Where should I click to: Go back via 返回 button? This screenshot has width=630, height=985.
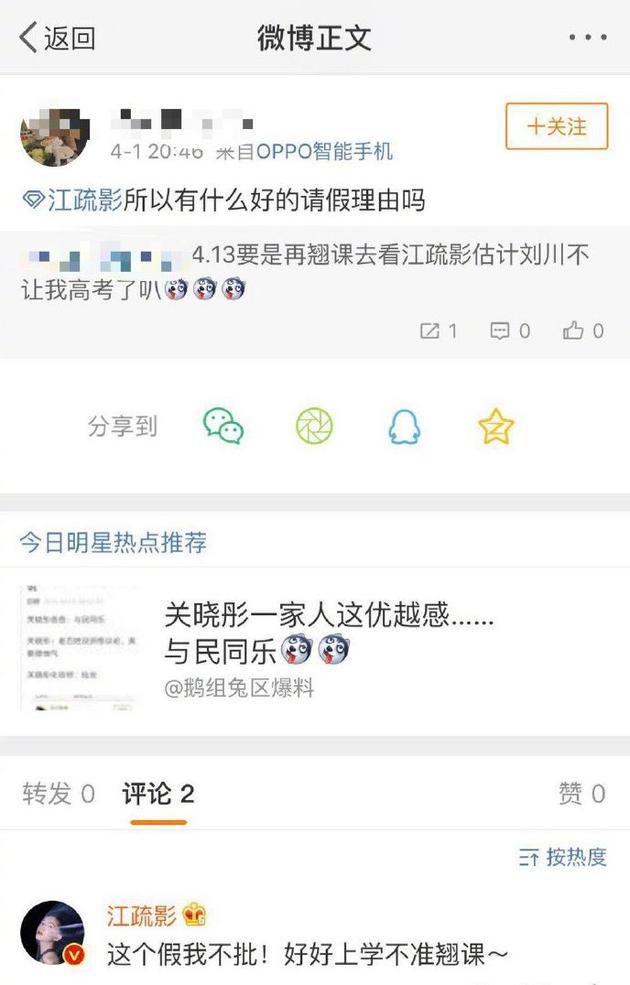[x=57, y=38]
